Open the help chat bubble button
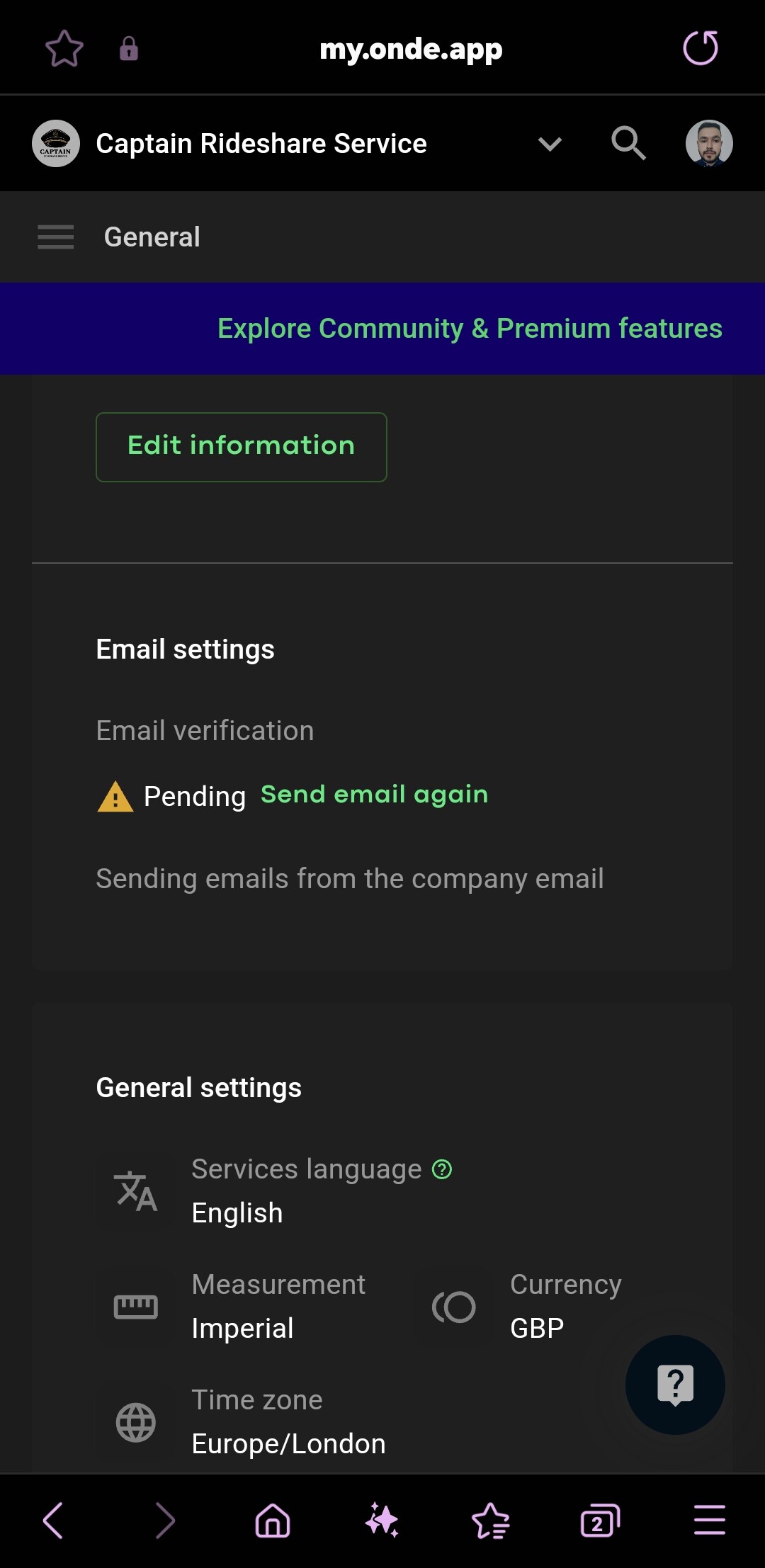The width and height of the screenshot is (765, 1568). [675, 1385]
